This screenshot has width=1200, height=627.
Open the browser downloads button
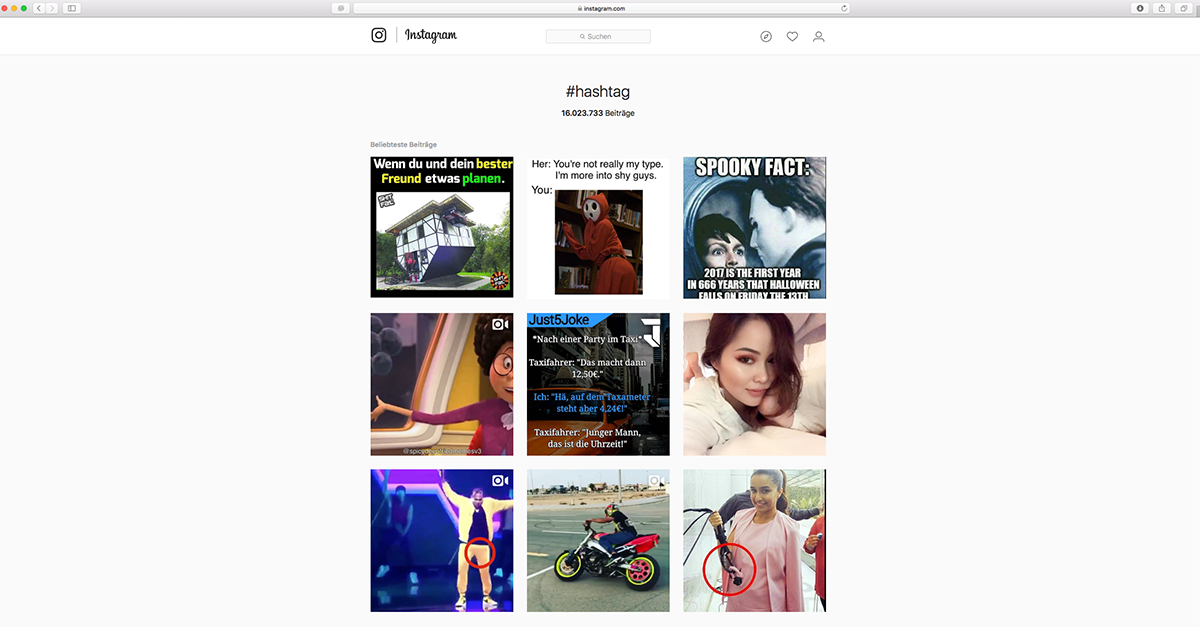1140,8
